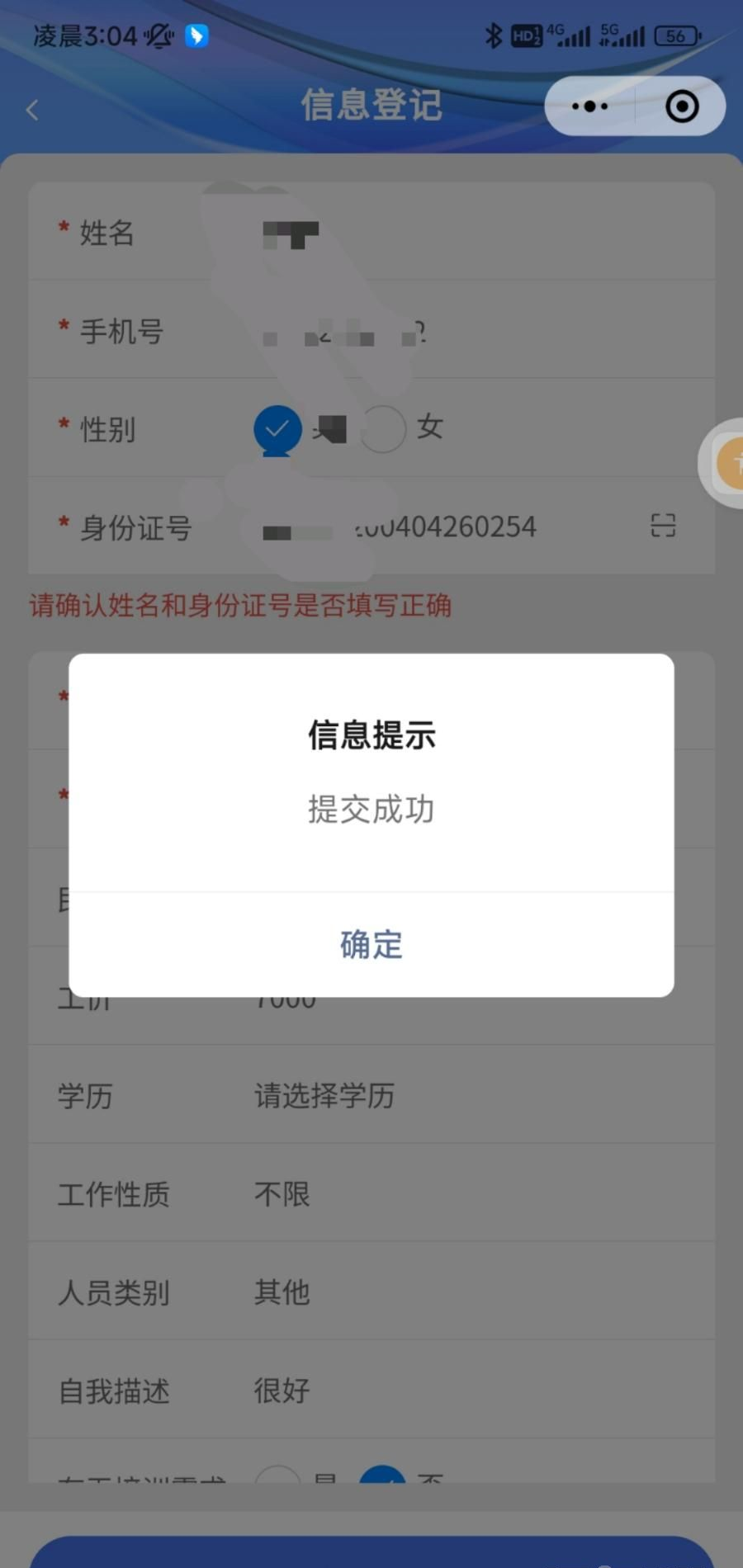Close the mini program with the circle icon
Viewport: 743px width, 1568px height.
682,106
